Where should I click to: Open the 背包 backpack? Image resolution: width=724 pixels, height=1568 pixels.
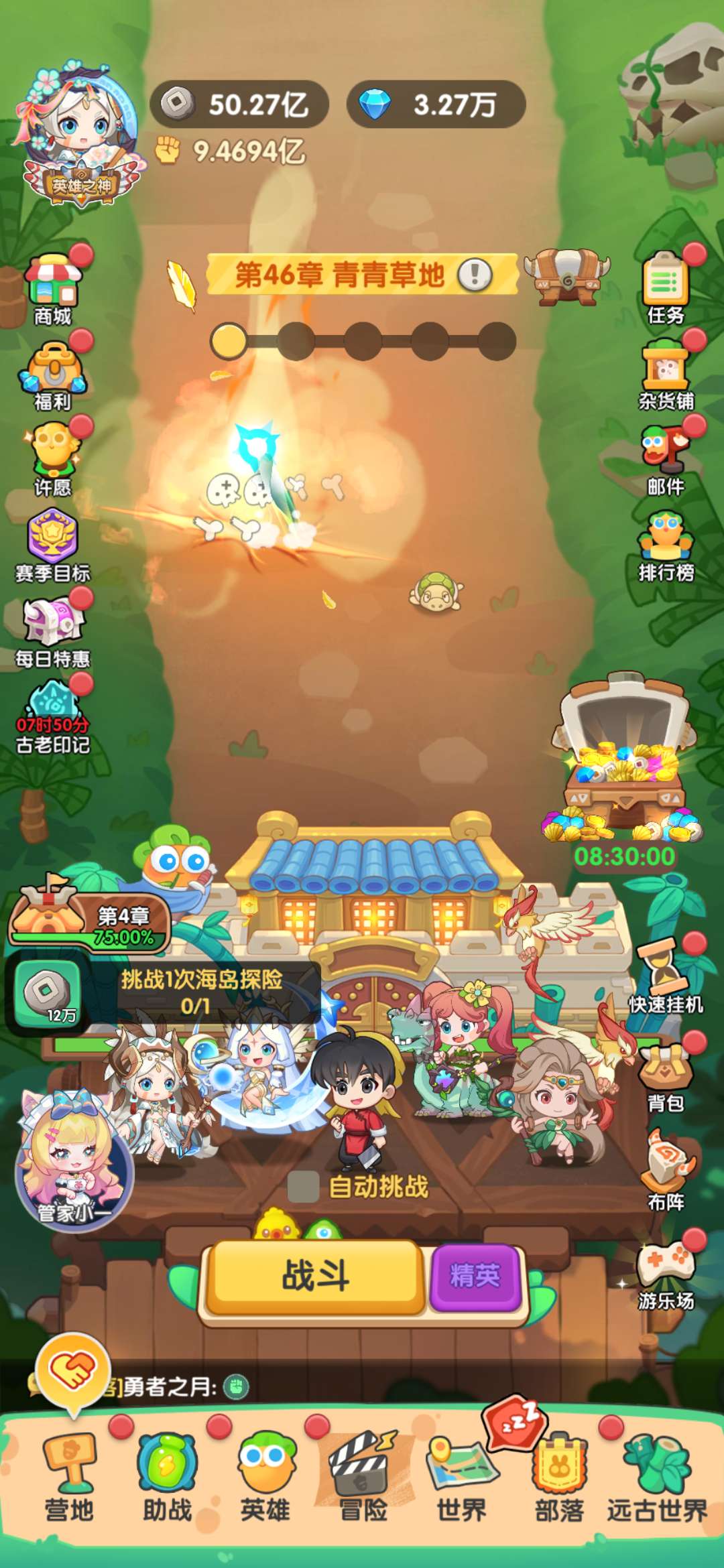click(665, 1076)
